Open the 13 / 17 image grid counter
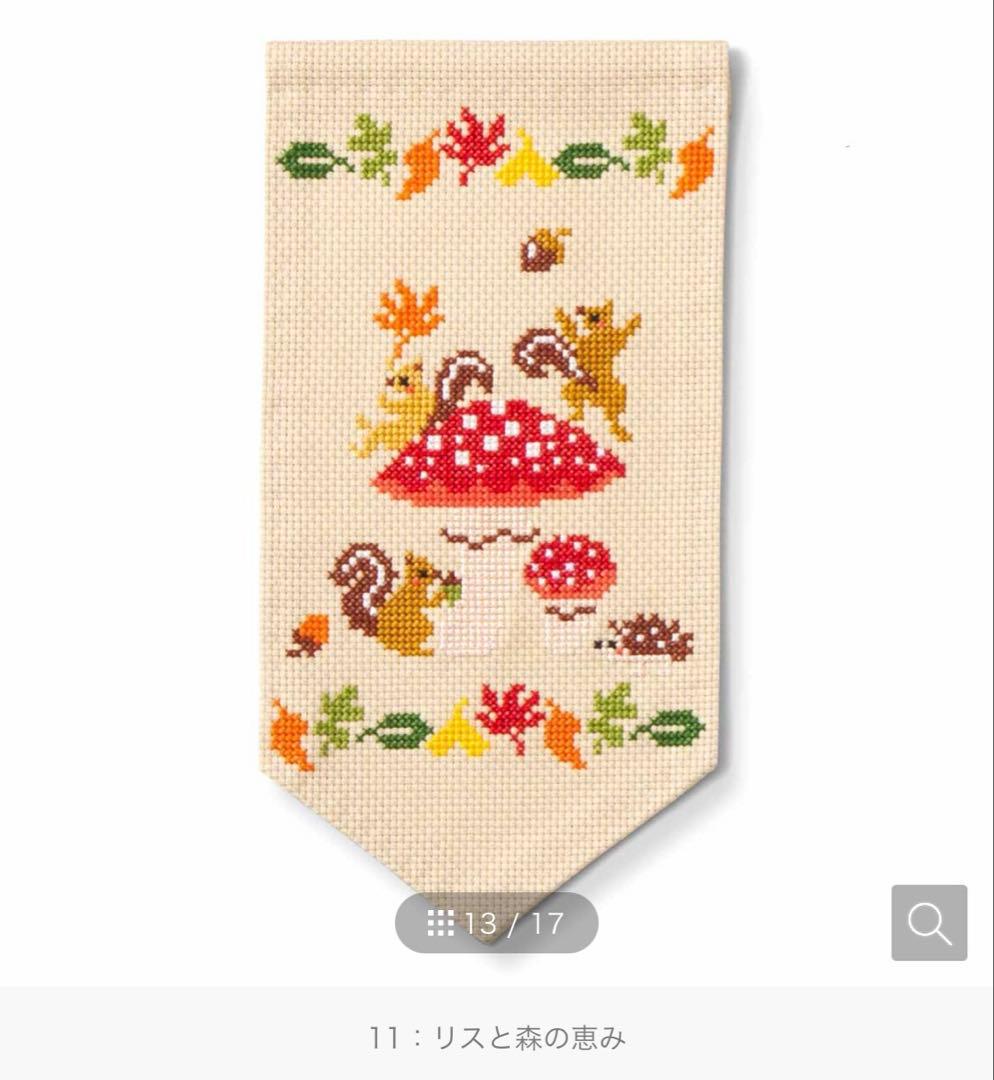The image size is (994, 1080). pyautogui.click(x=496, y=922)
